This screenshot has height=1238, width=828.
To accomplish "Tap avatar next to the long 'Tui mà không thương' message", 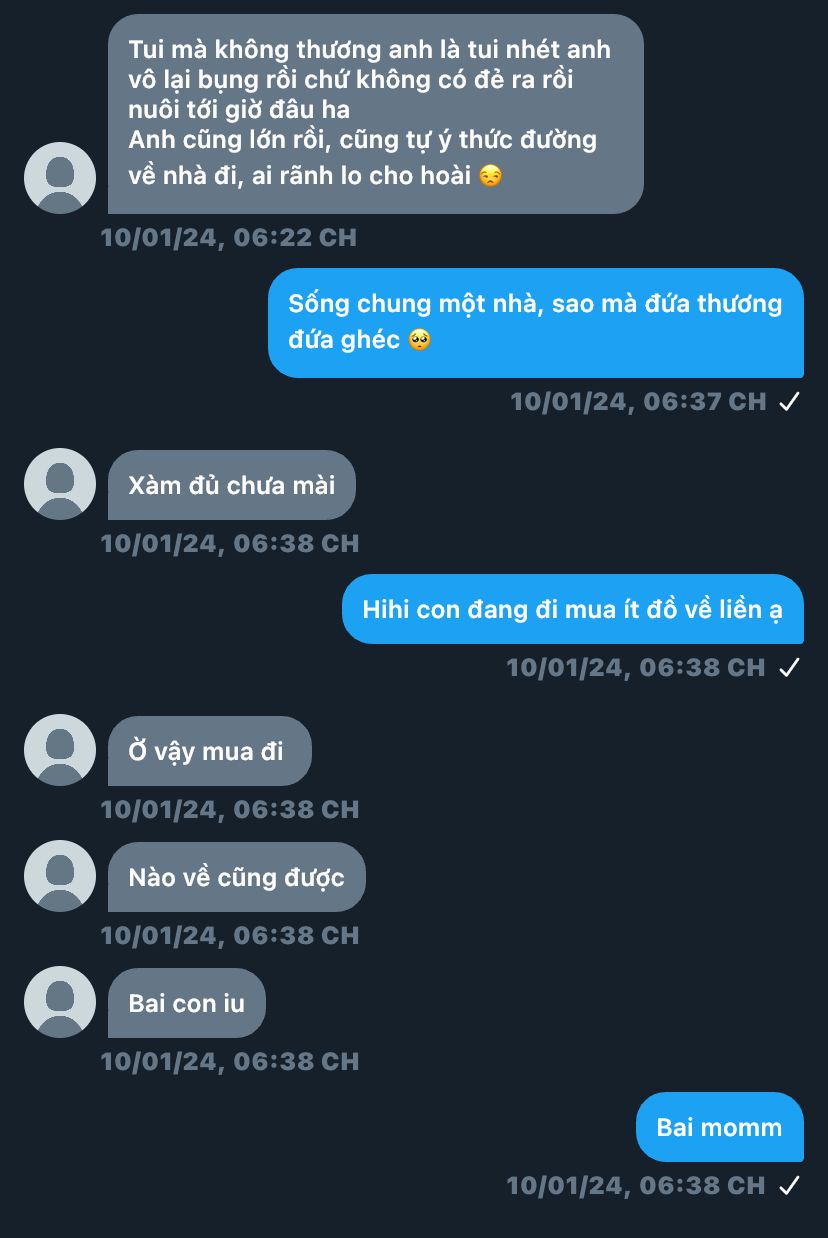I will tap(60, 178).
